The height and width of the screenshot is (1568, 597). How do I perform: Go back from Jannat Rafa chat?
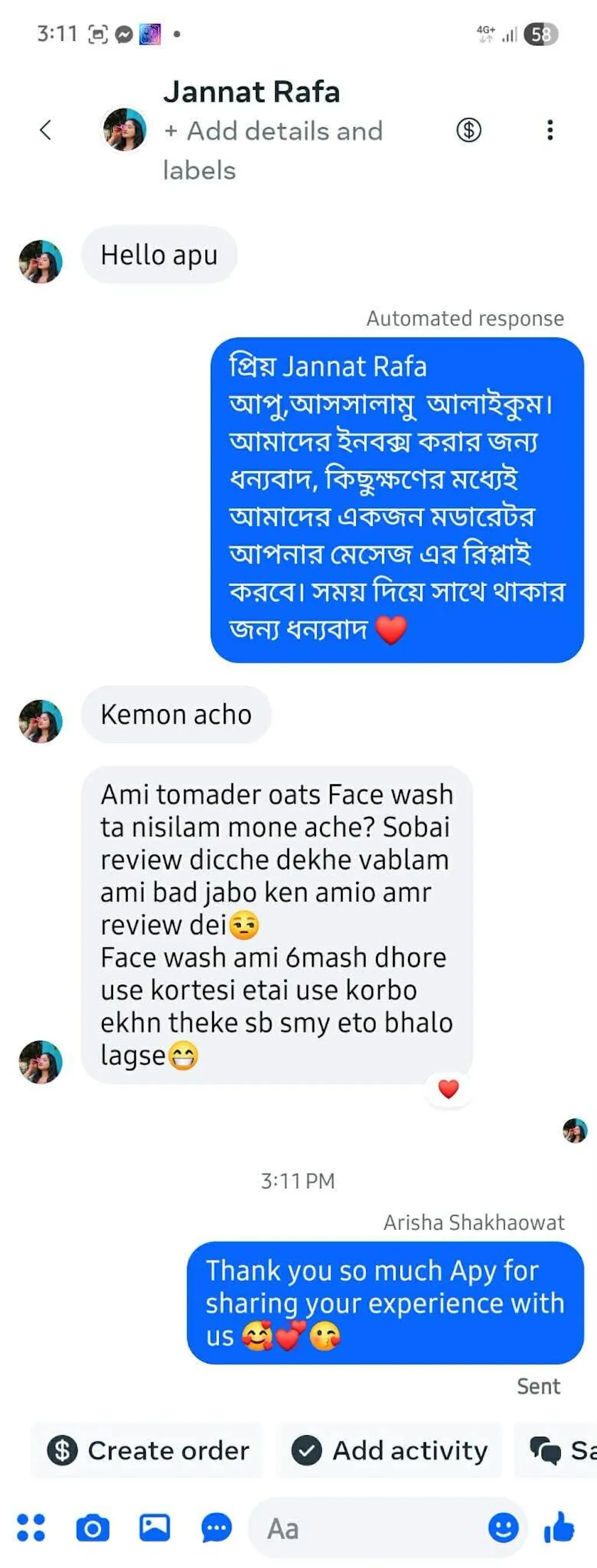tap(45, 130)
